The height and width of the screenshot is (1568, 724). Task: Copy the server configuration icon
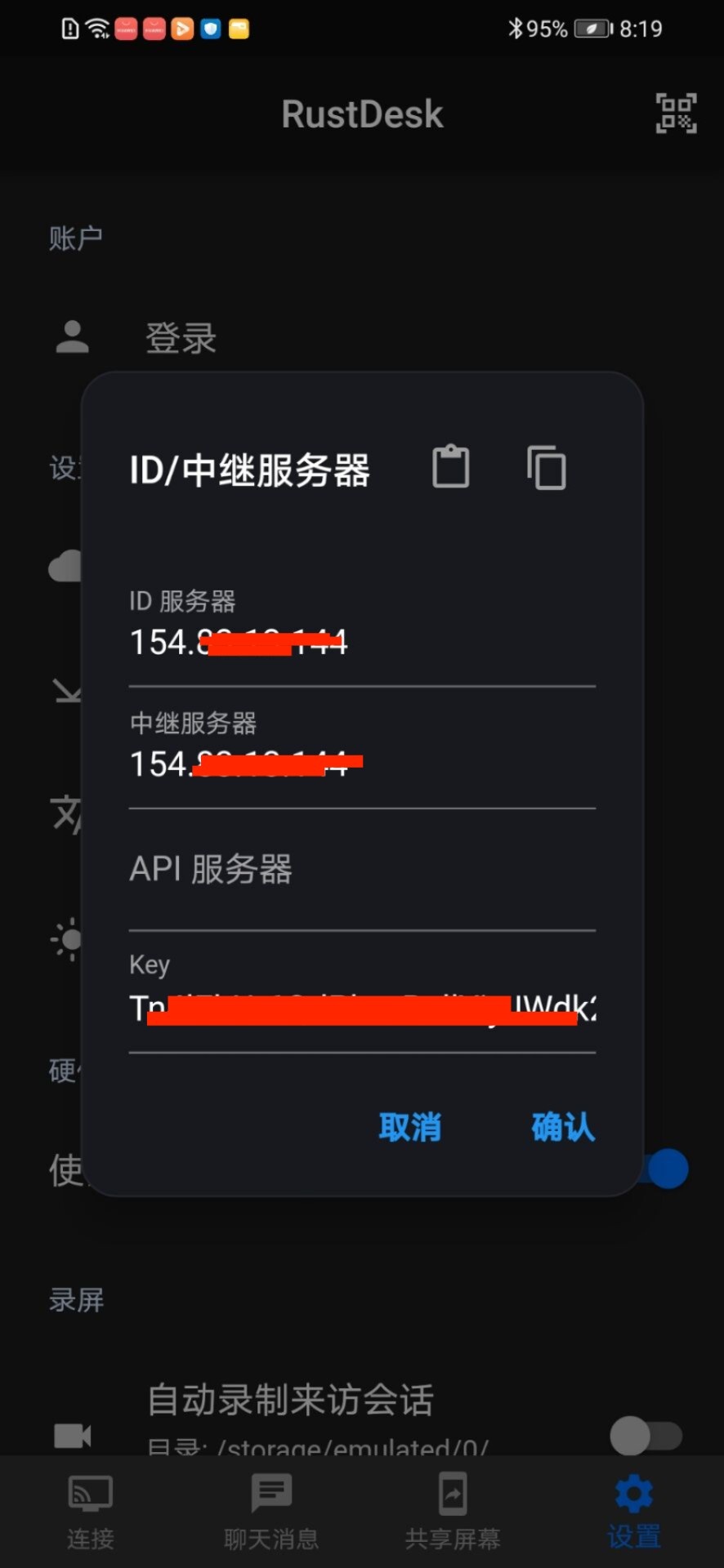[547, 467]
